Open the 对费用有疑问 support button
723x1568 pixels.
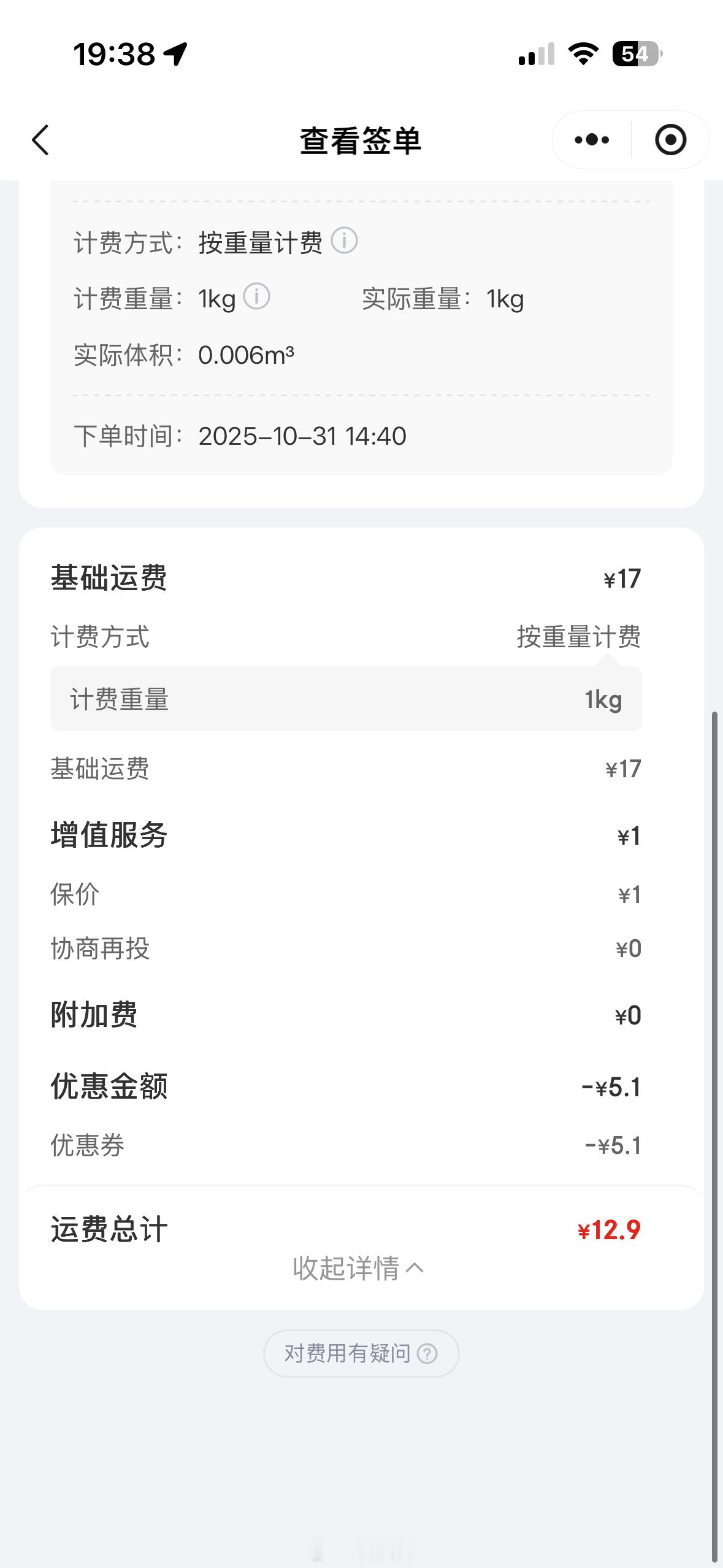pos(361,1353)
